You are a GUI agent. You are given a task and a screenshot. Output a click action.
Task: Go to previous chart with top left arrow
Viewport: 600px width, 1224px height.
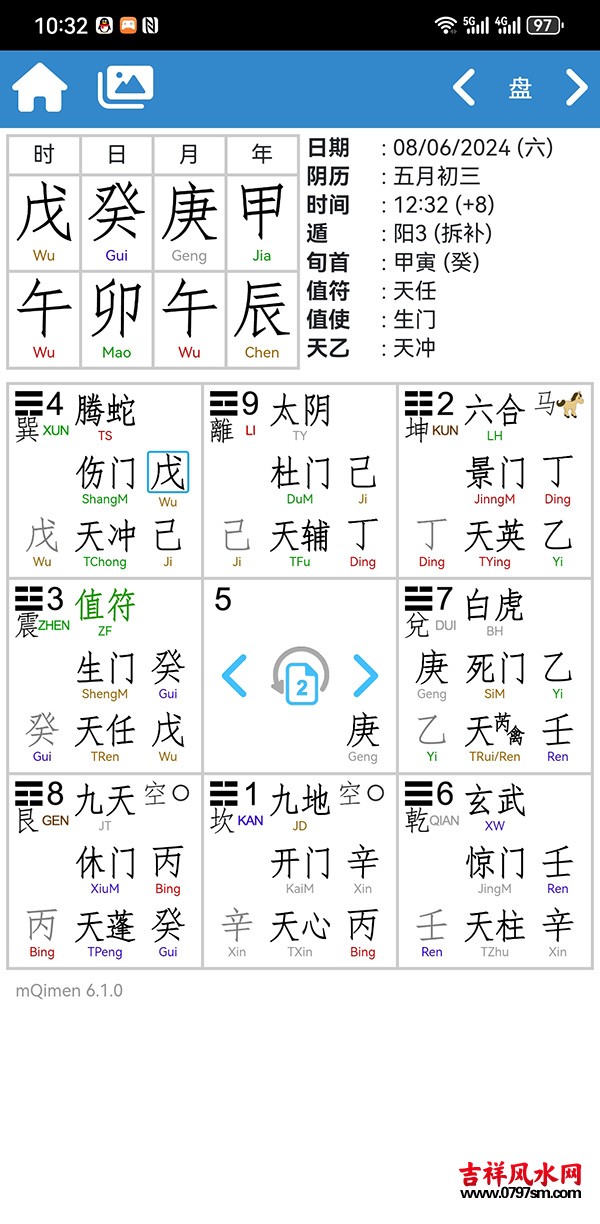tap(464, 88)
